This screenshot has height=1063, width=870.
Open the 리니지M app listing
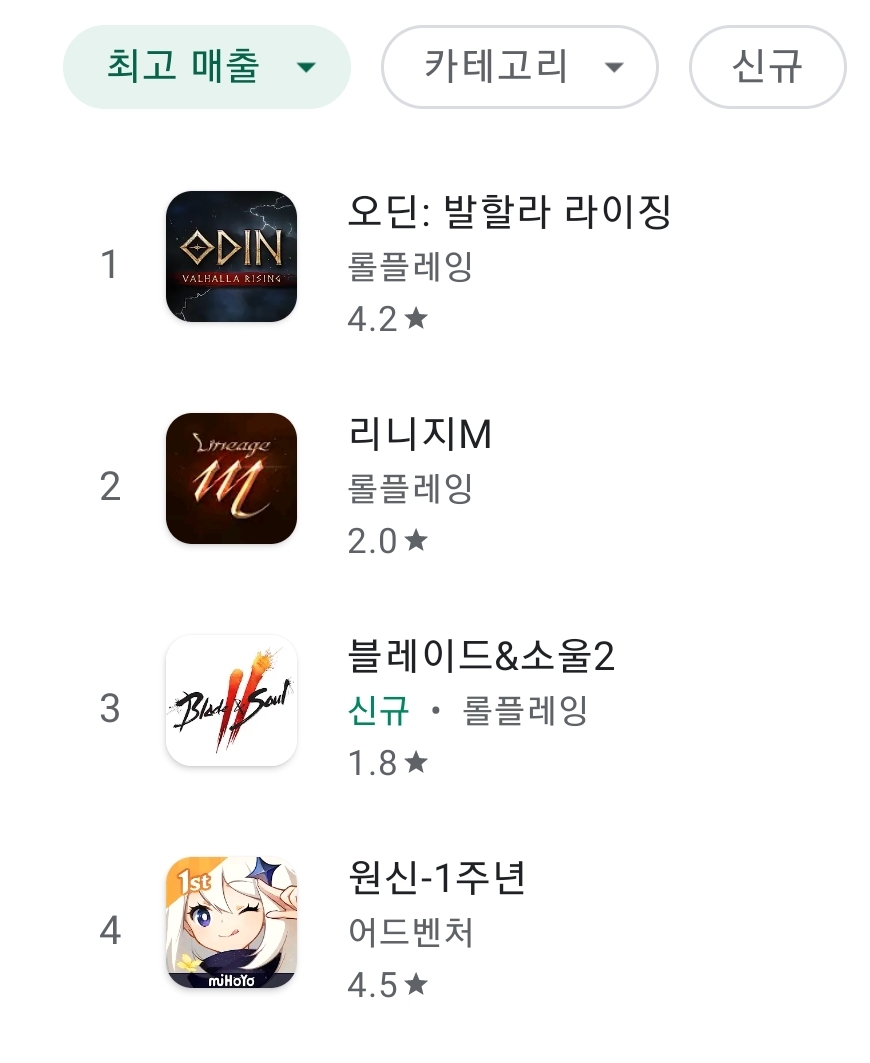pos(419,434)
